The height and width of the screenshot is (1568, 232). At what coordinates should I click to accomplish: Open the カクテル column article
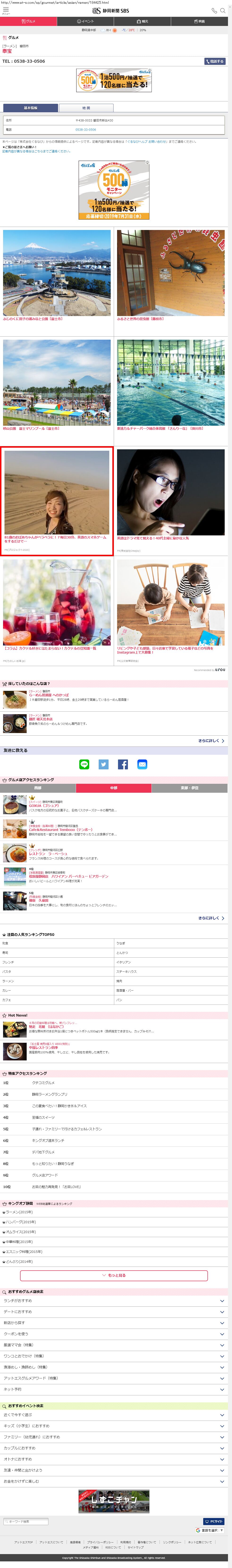click(57, 603)
